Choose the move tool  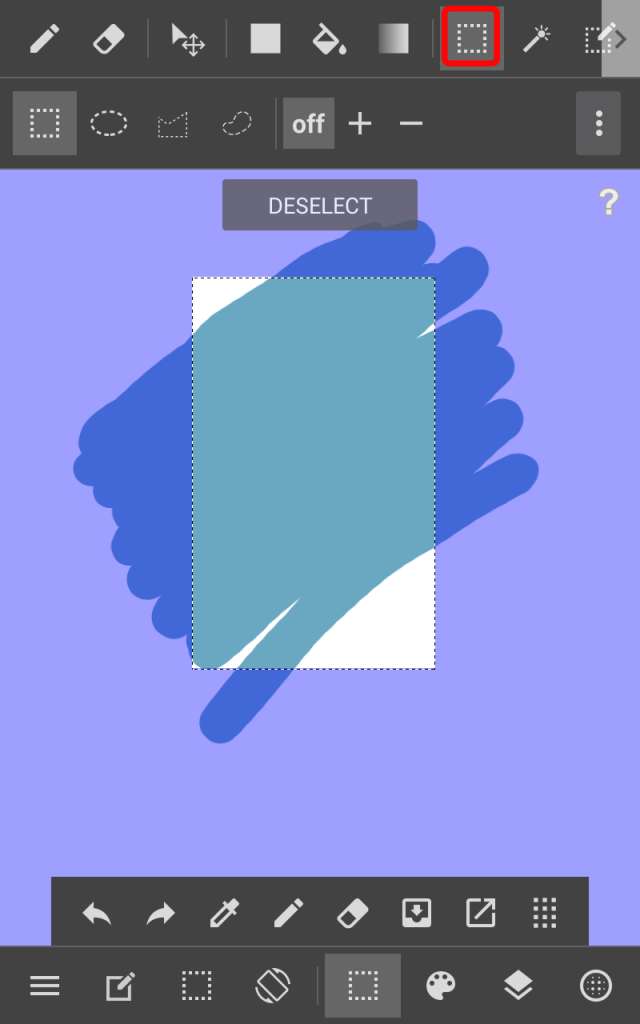coord(188,40)
